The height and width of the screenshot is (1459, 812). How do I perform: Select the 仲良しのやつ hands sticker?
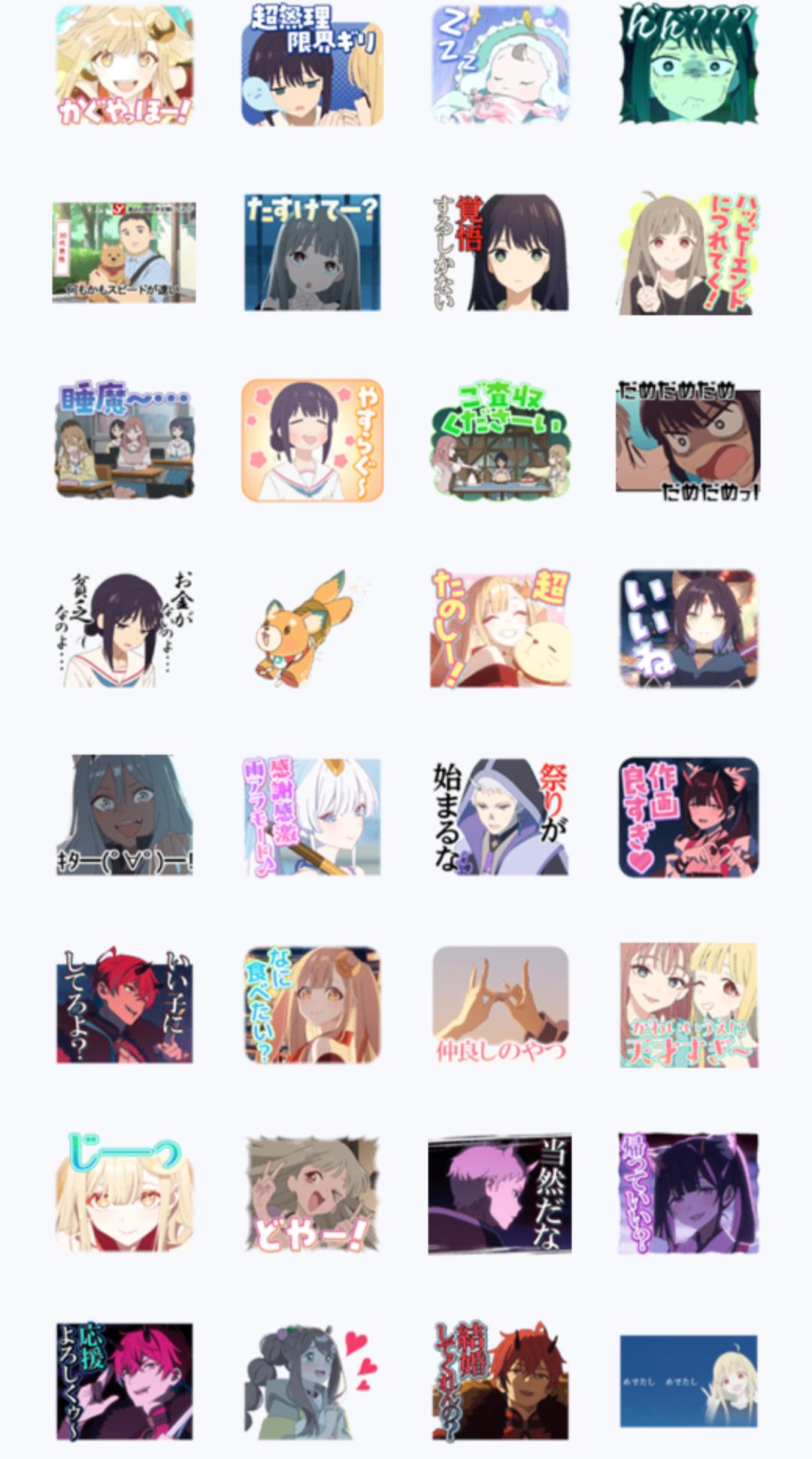500,1005
